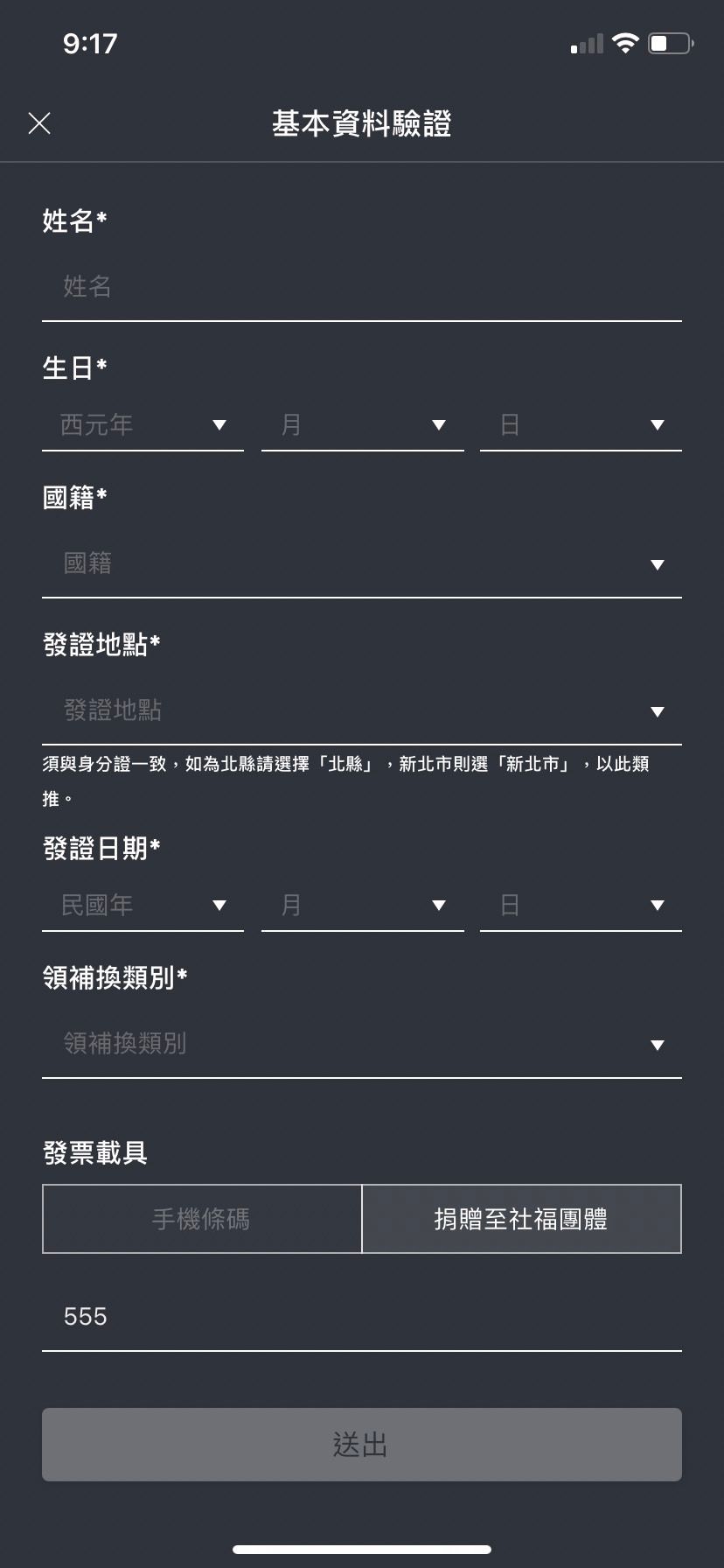This screenshot has width=724, height=1568.
Task: Expand the 國籍 dropdown
Action: point(361,564)
